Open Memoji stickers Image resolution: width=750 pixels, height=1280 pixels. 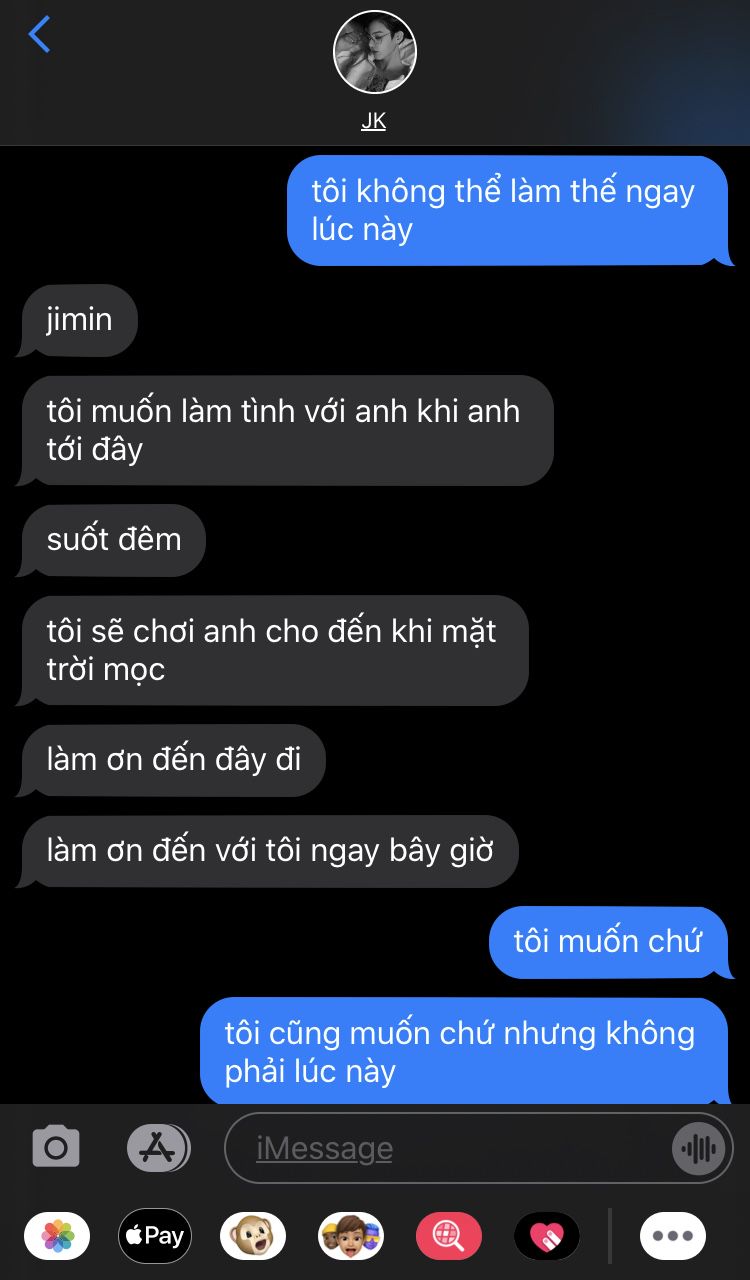tap(351, 1236)
